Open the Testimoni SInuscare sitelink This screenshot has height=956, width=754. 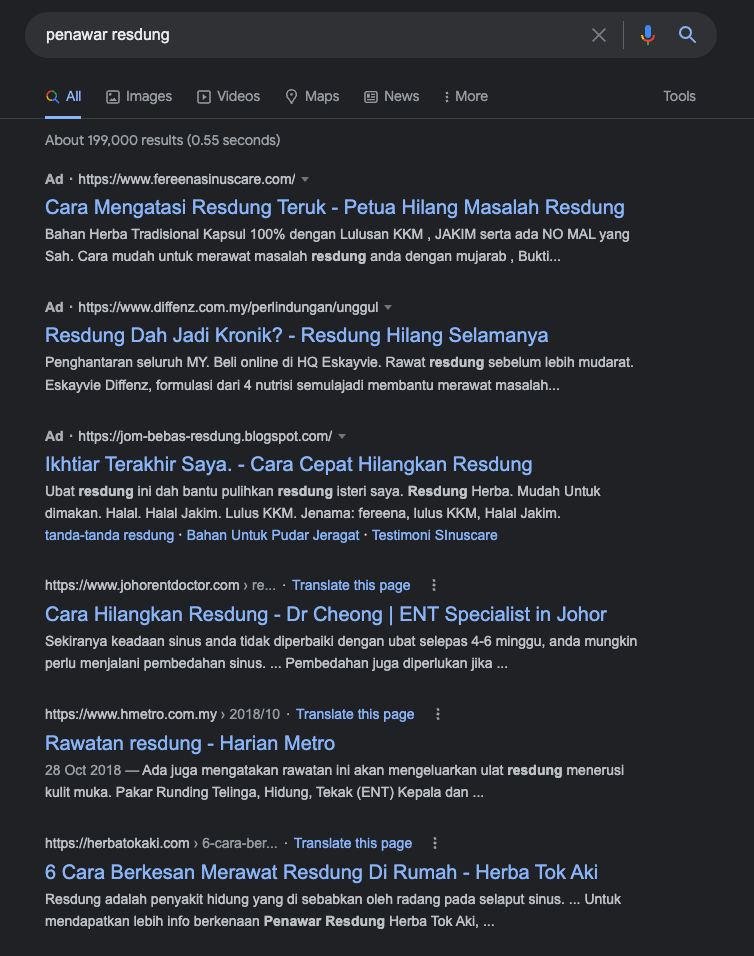click(x=434, y=535)
